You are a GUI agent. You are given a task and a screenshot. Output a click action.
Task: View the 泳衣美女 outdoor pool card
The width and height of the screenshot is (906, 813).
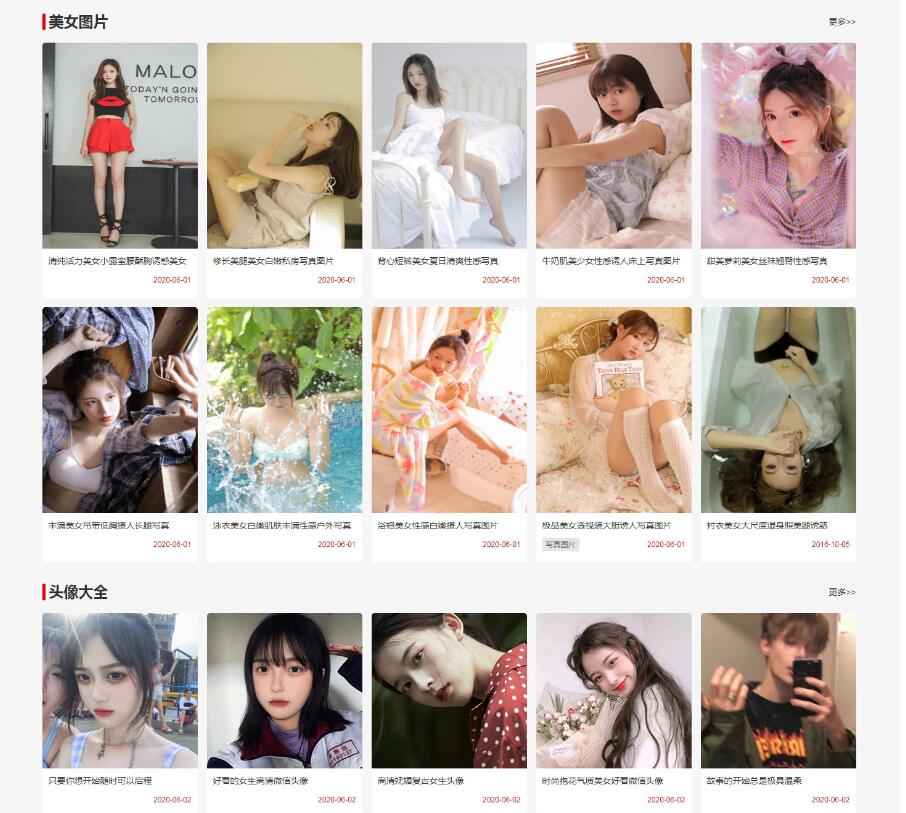point(284,410)
